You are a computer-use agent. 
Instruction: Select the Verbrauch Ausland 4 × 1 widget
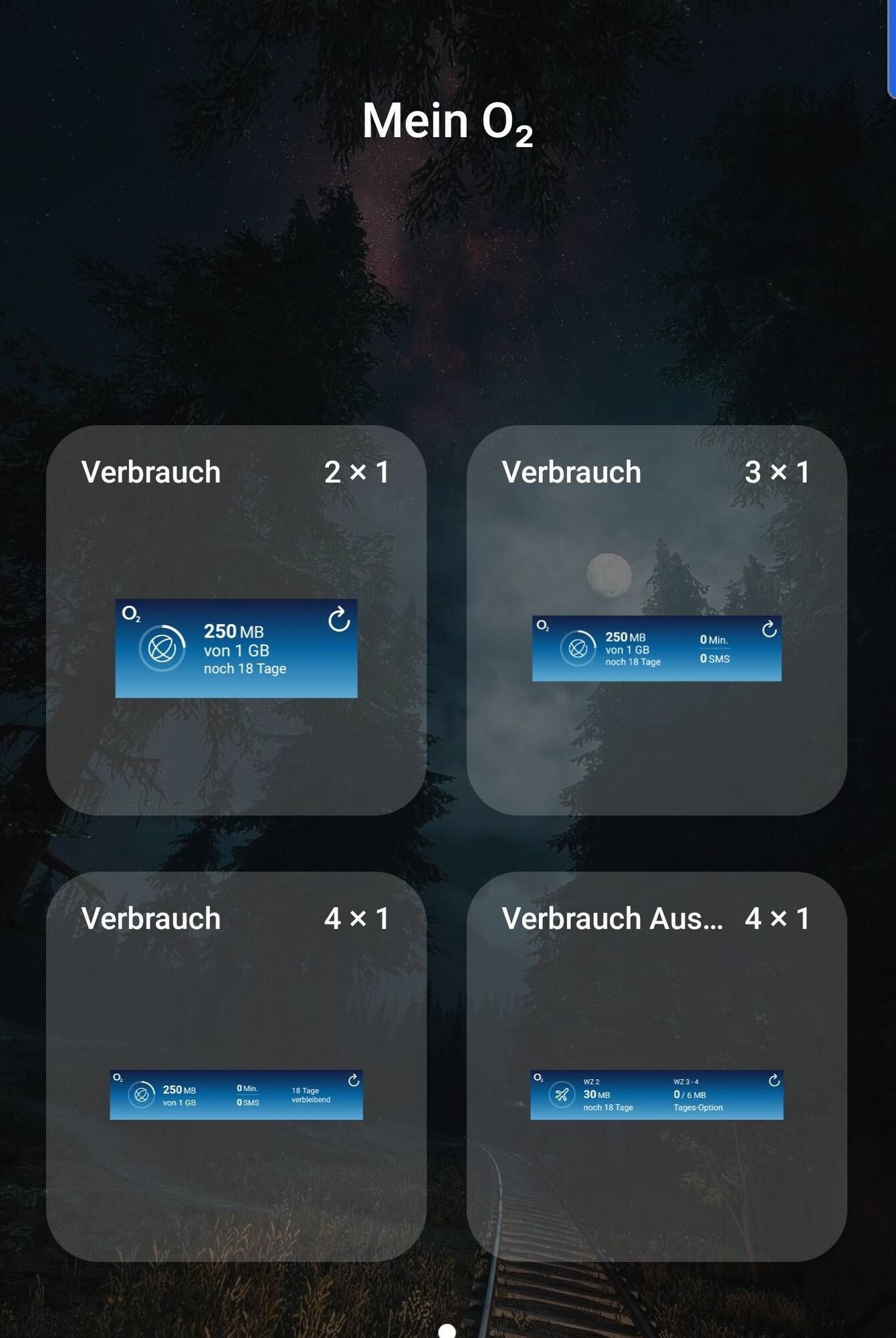pos(657,1066)
